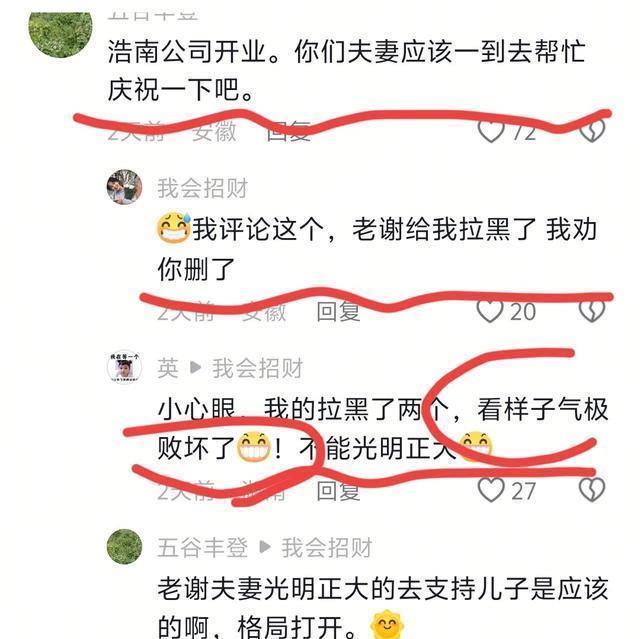This screenshot has width=640, height=639.
Task: Dislike 英's reply via broken heart
Action: [592, 490]
